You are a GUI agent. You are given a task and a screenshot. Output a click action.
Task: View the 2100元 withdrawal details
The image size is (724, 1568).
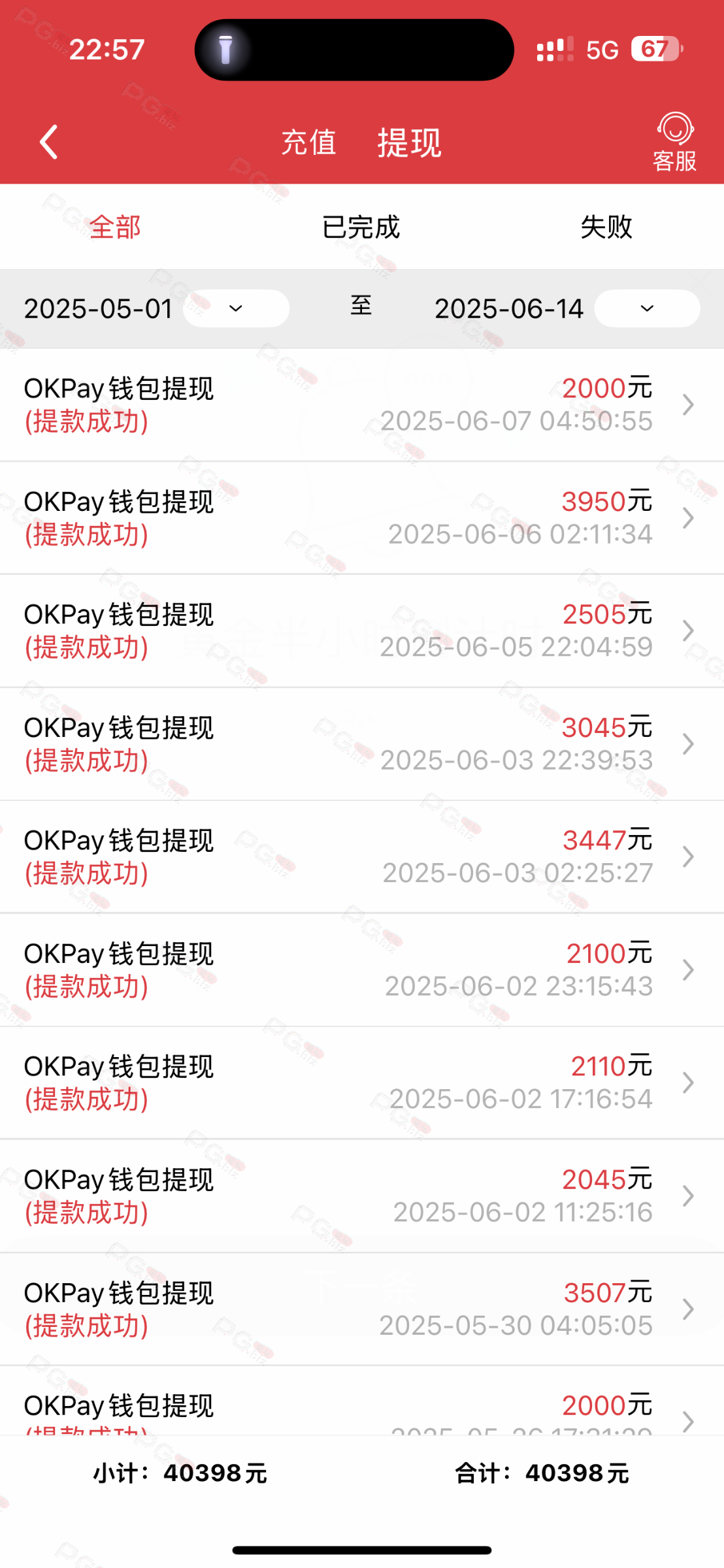pos(362,970)
